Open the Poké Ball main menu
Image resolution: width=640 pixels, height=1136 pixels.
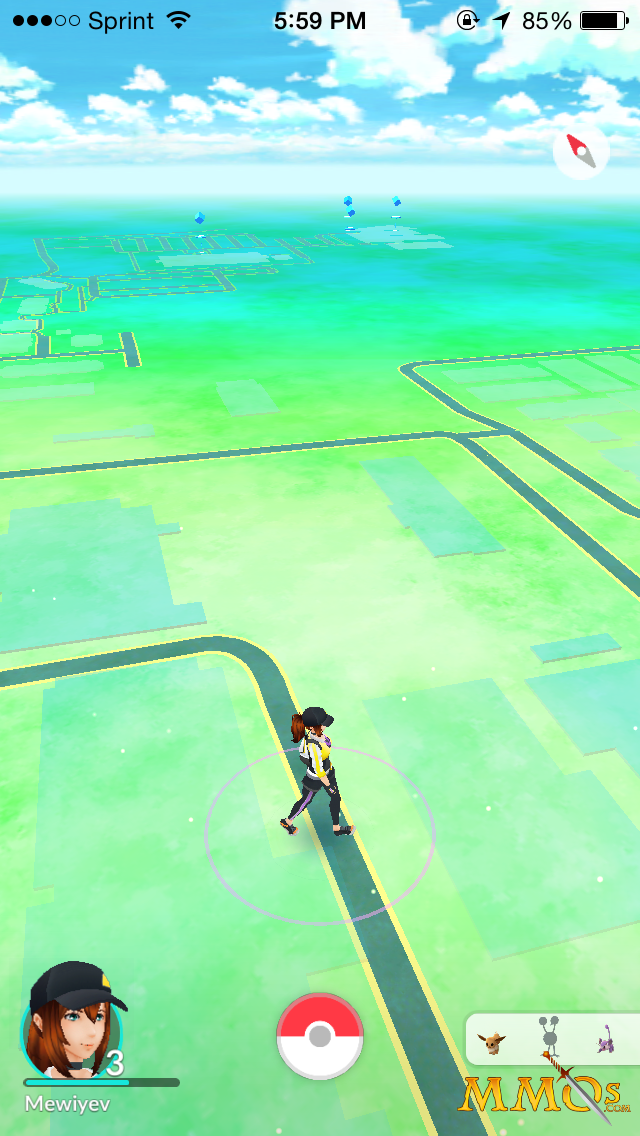click(320, 1037)
